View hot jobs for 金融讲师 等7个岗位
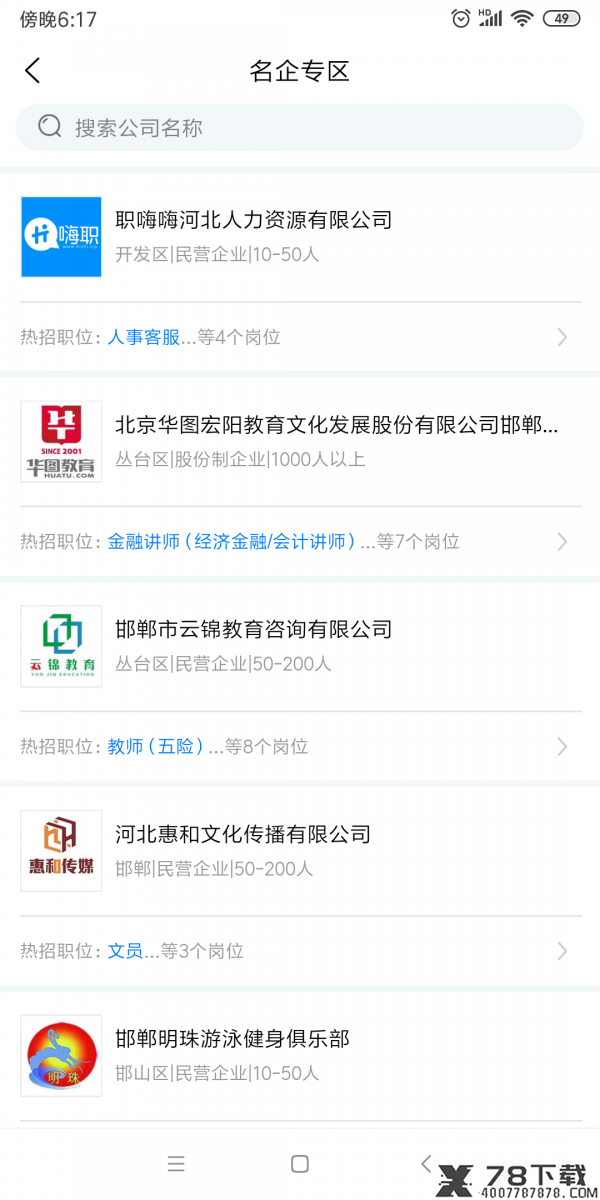Screen dimensions: 600x1200 pos(300,541)
